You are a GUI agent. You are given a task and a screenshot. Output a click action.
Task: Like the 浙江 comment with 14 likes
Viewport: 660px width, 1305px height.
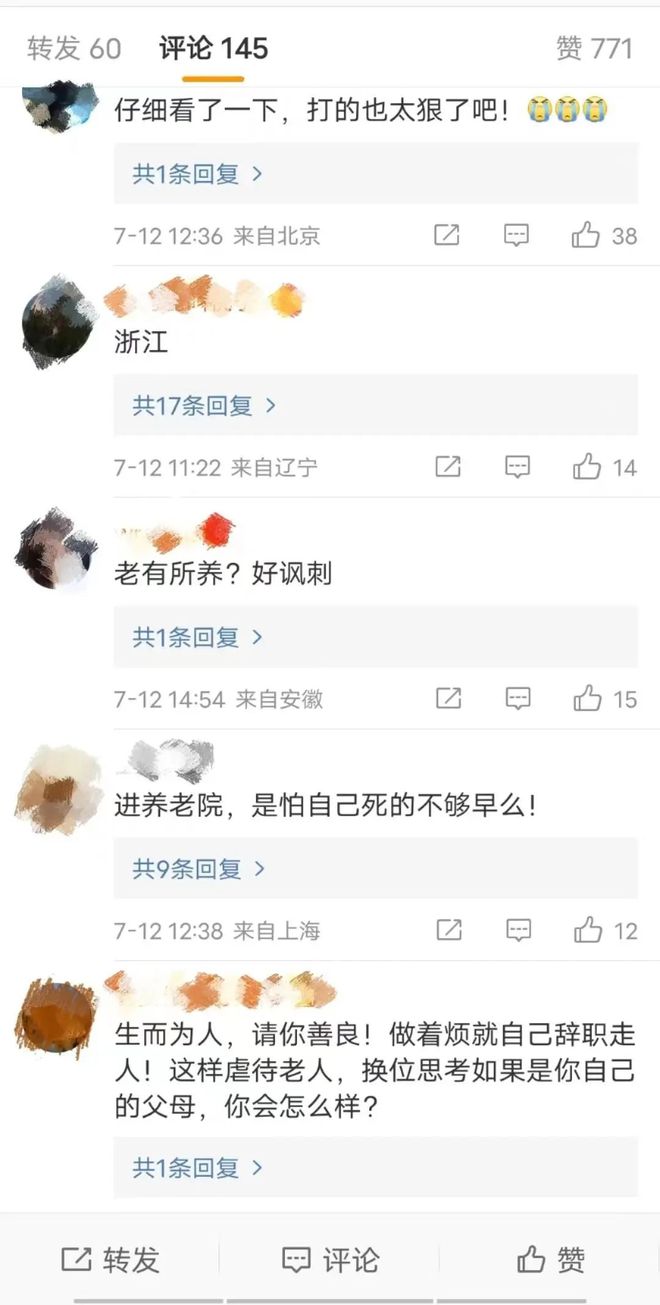(604, 467)
